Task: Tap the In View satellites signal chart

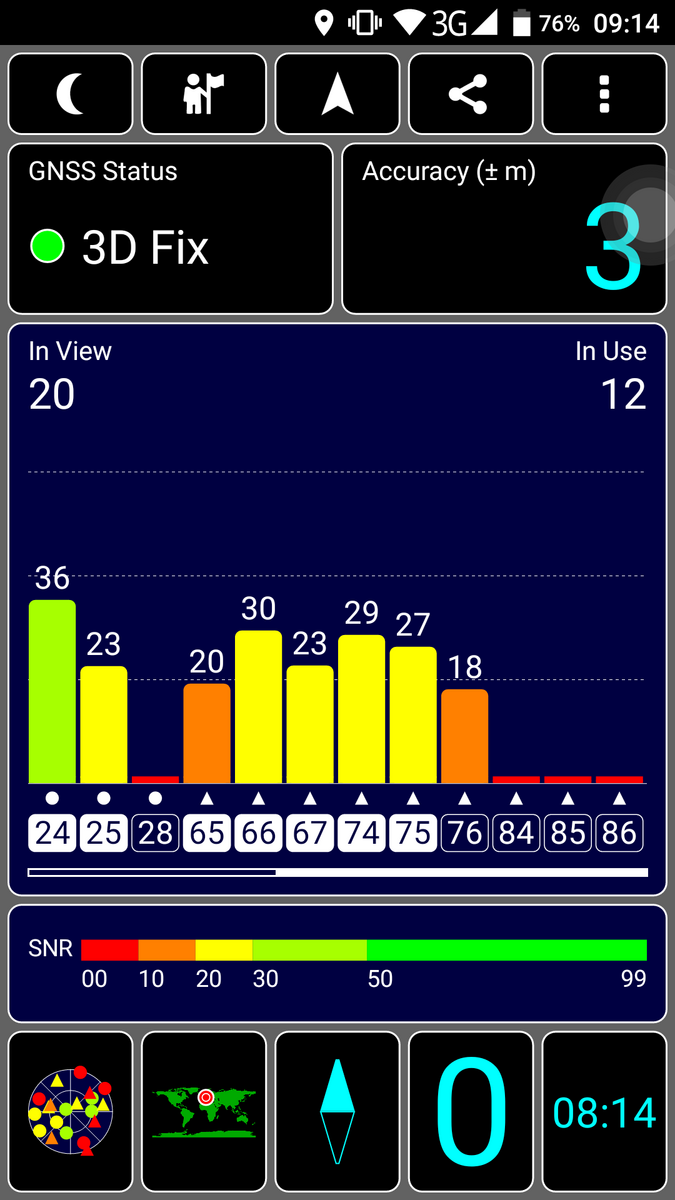Action: tap(337, 608)
